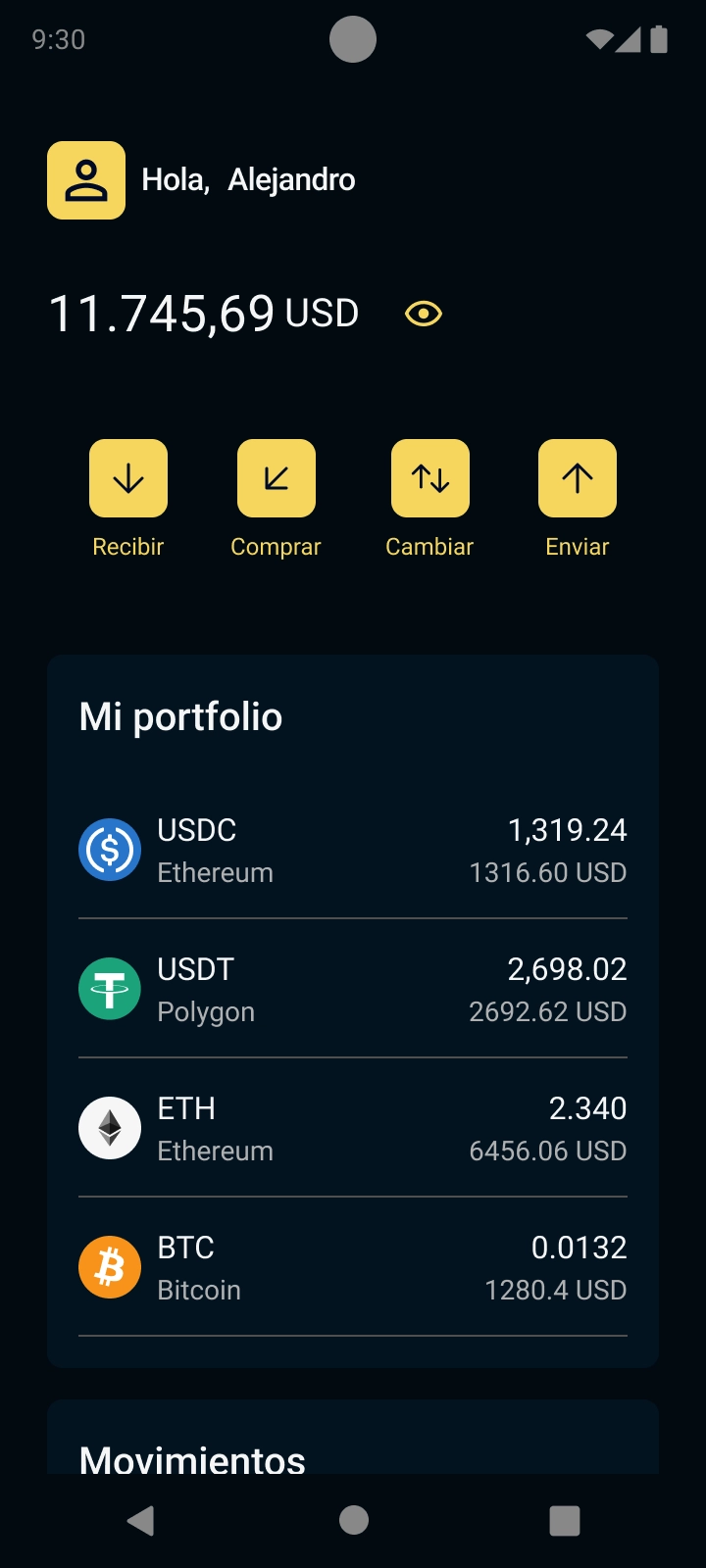
Task: Tap the Recibir button
Action: tap(128, 479)
